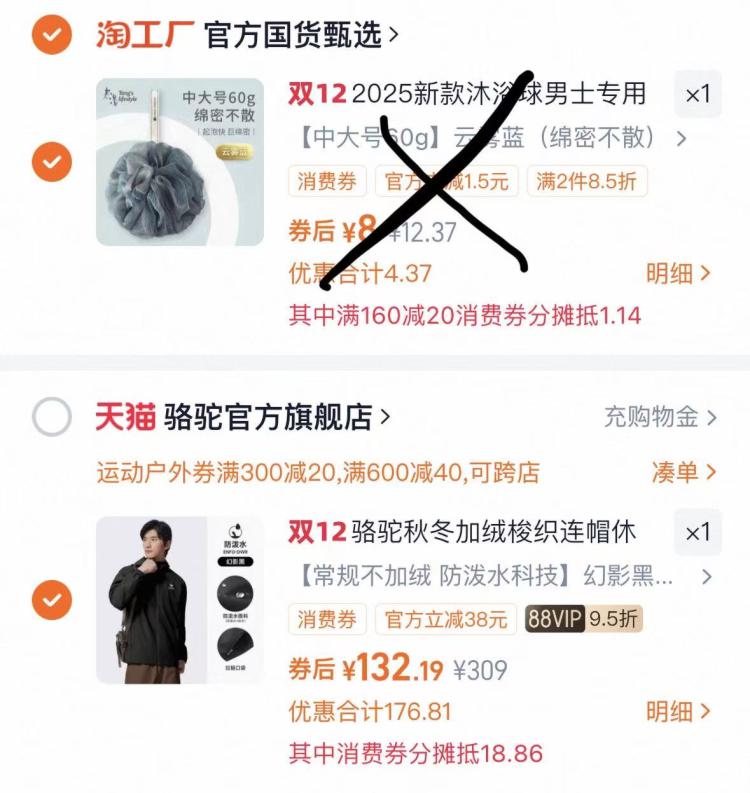Deselect the 沐浴球 item checkbox
750x793 pixels.
[x=51, y=162]
